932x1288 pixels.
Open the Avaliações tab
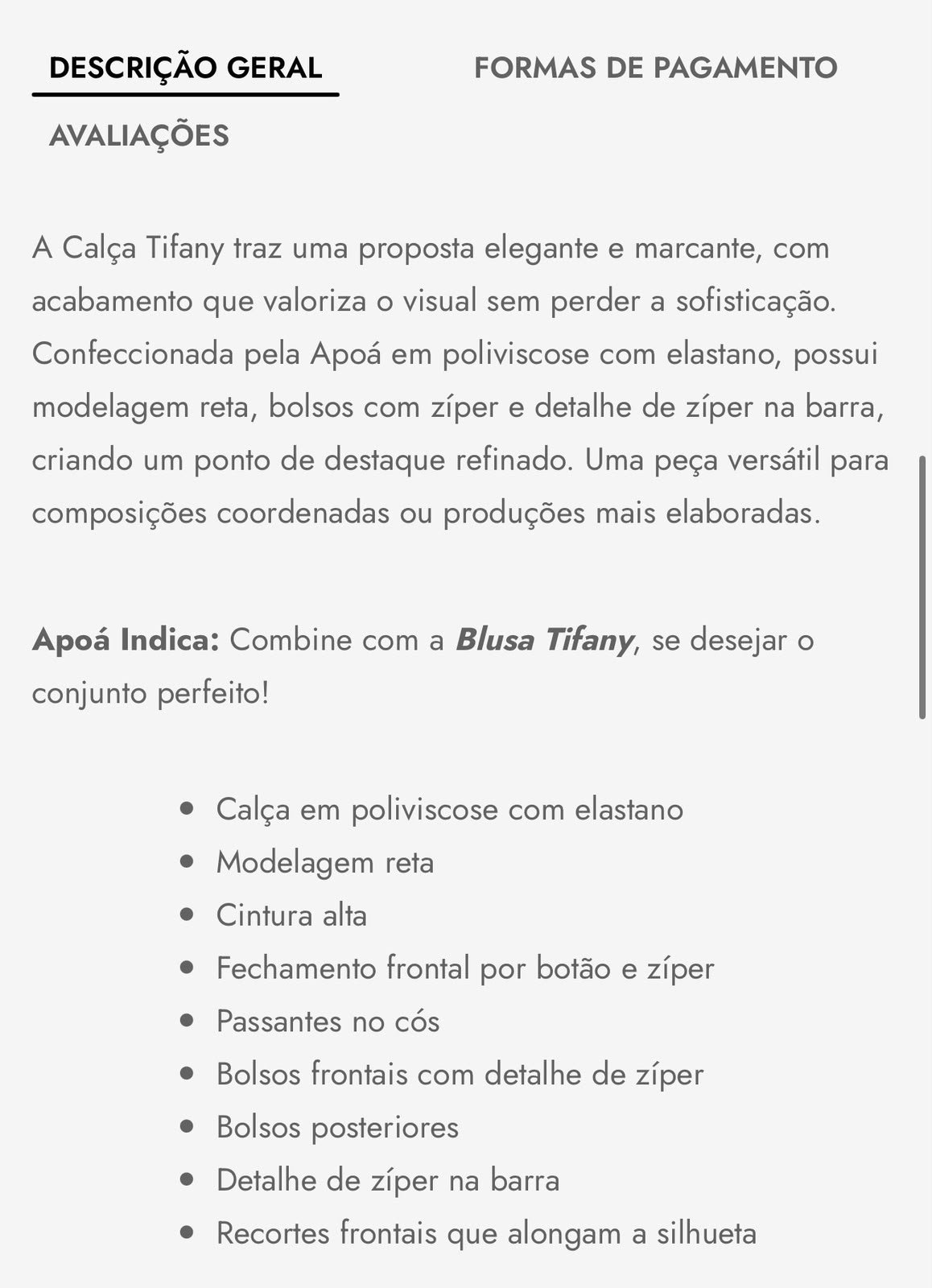pos(139,135)
